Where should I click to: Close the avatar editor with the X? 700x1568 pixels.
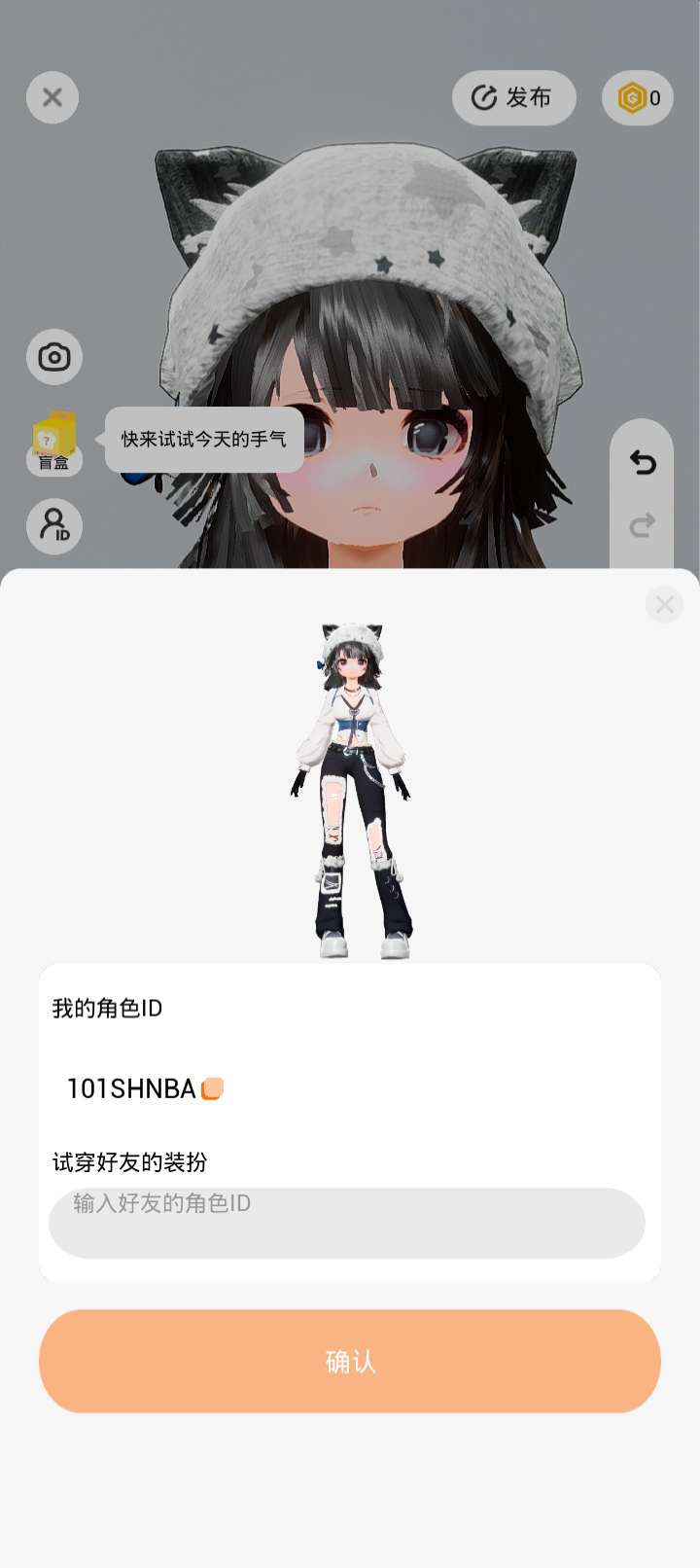coord(52,97)
